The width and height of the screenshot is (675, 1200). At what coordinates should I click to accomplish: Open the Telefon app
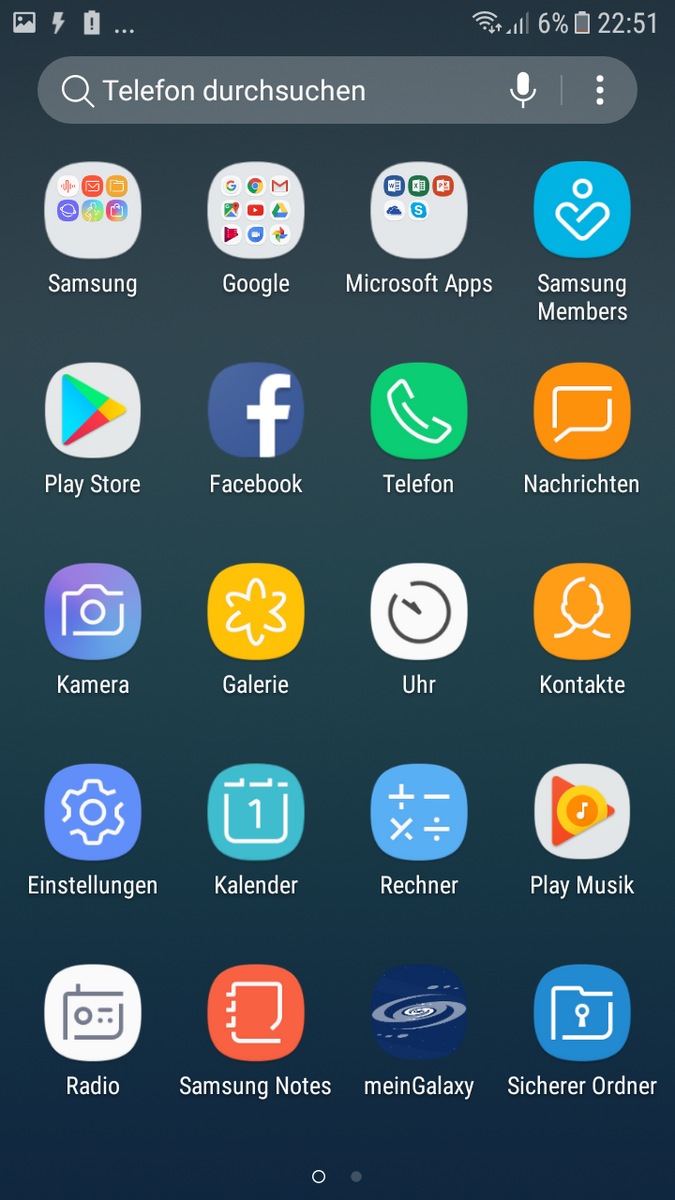click(419, 411)
